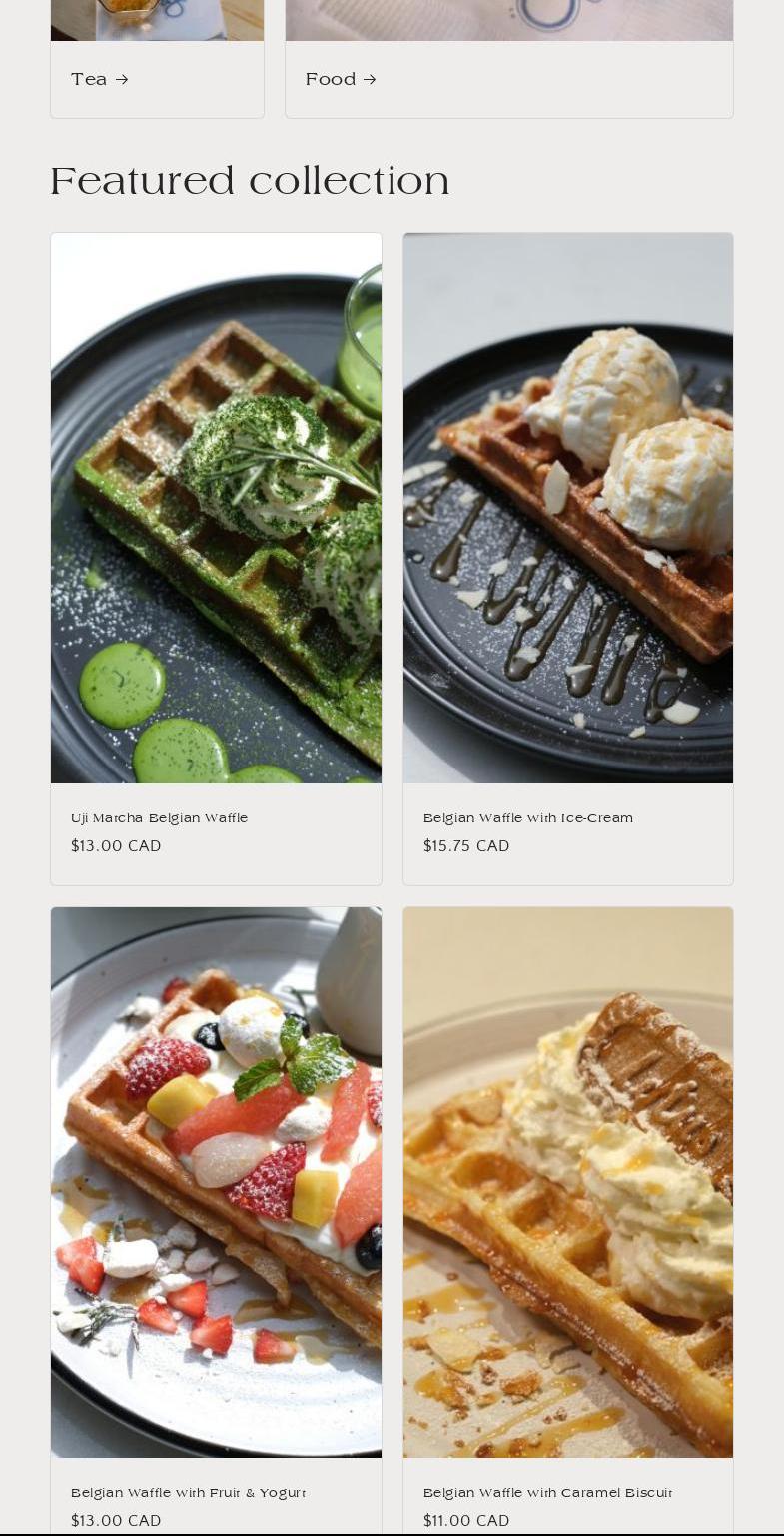This screenshot has width=784, height=1536.
Task: Open Belgian Waffle with Caramel Biscuit
Action: (547, 1493)
